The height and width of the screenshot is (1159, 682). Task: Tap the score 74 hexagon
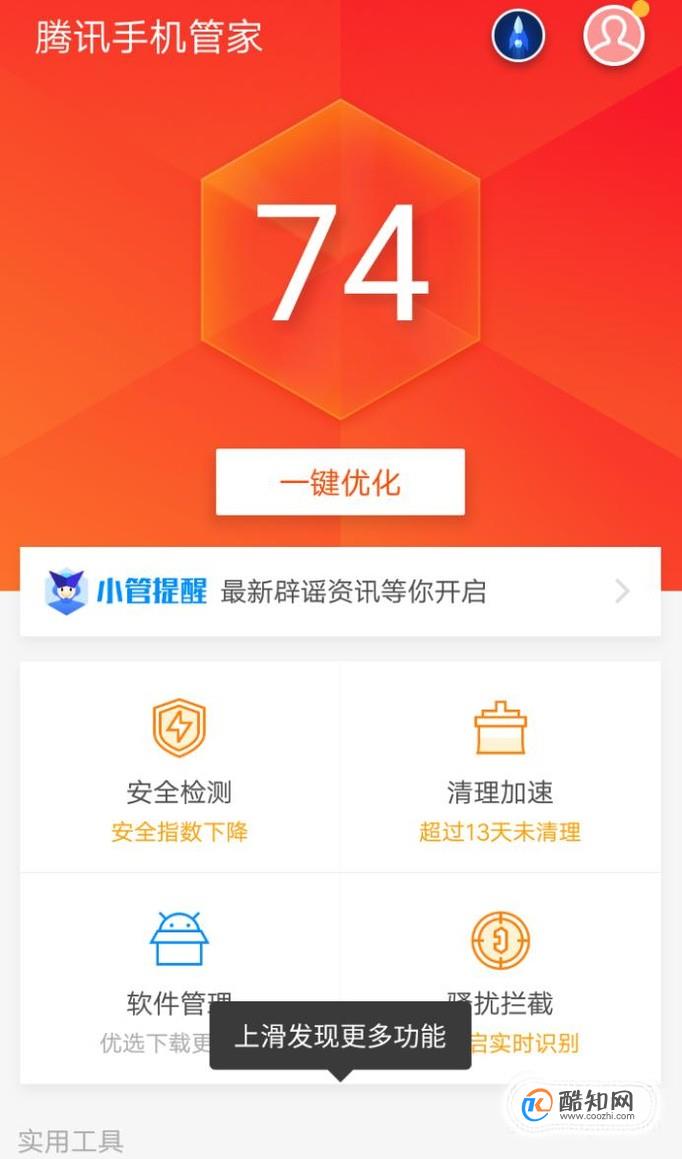340,260
